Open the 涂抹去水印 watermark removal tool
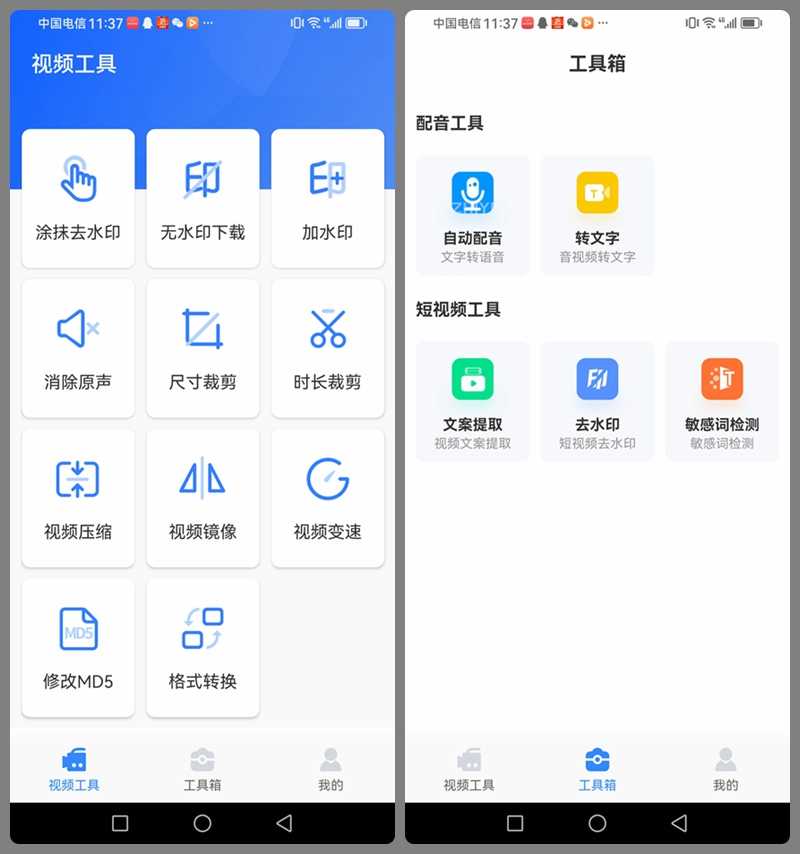This screenshot has width=800, height=854. click(78, 197)
